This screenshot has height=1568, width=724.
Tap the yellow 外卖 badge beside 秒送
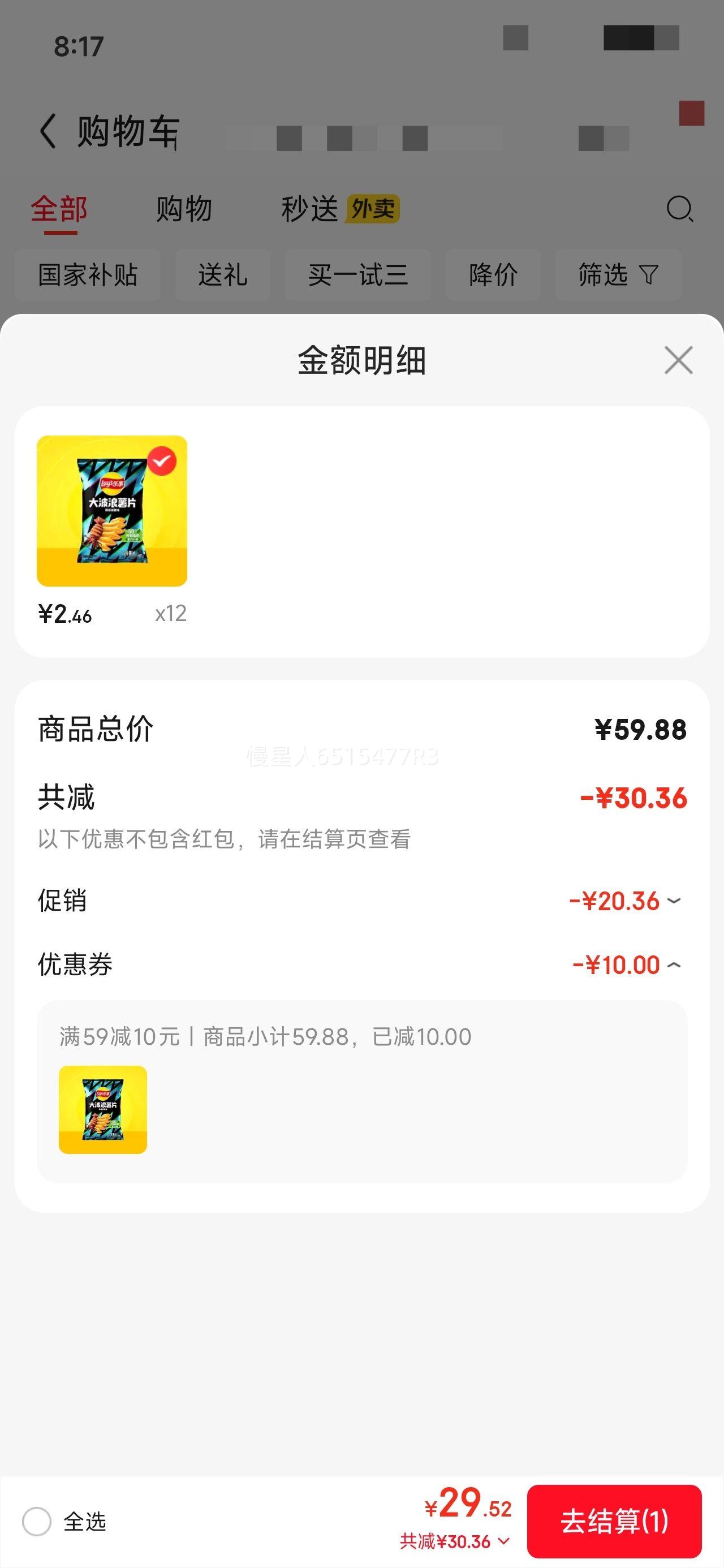372,209
